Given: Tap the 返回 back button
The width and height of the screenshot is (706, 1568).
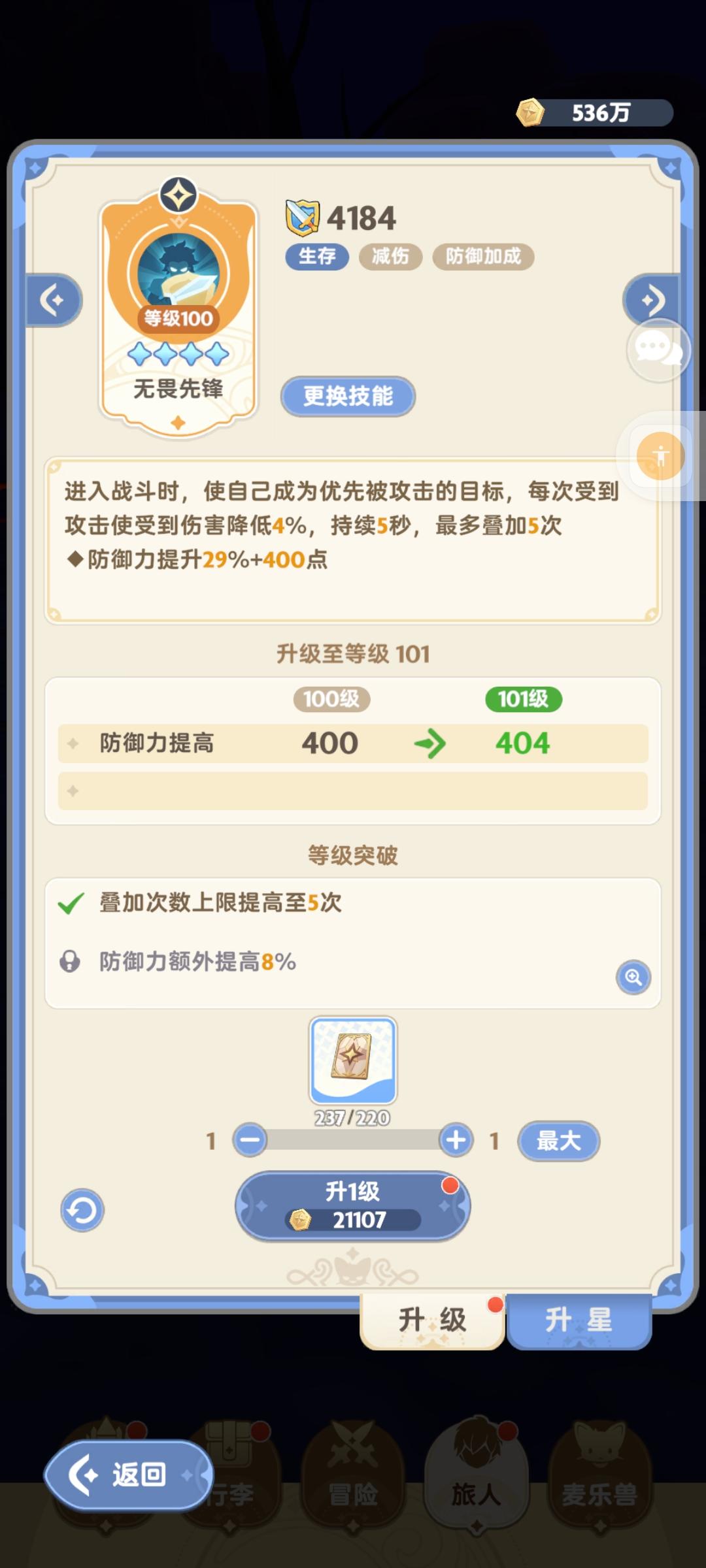Looking at the screenshot, I should (128, 1475).
